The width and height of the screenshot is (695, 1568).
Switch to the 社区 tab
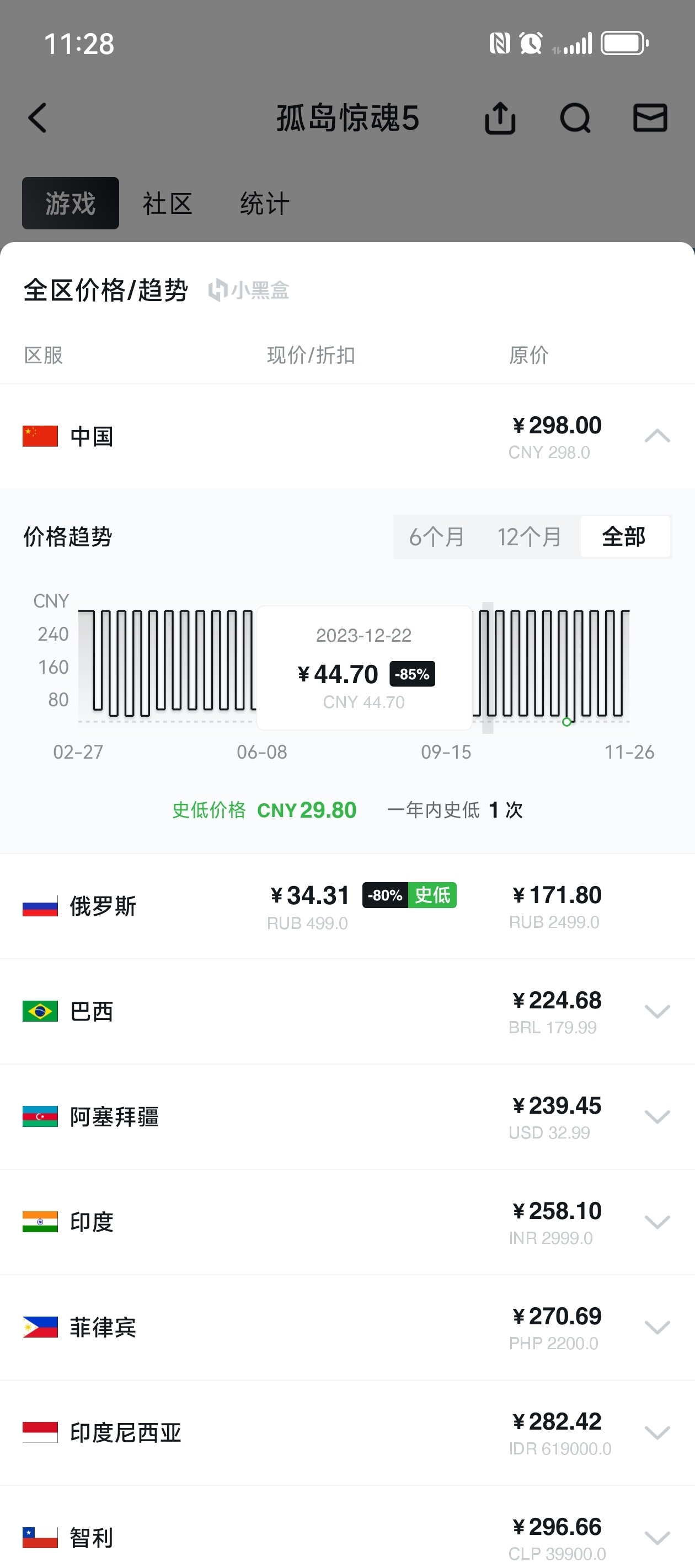[x=168, y=203]
